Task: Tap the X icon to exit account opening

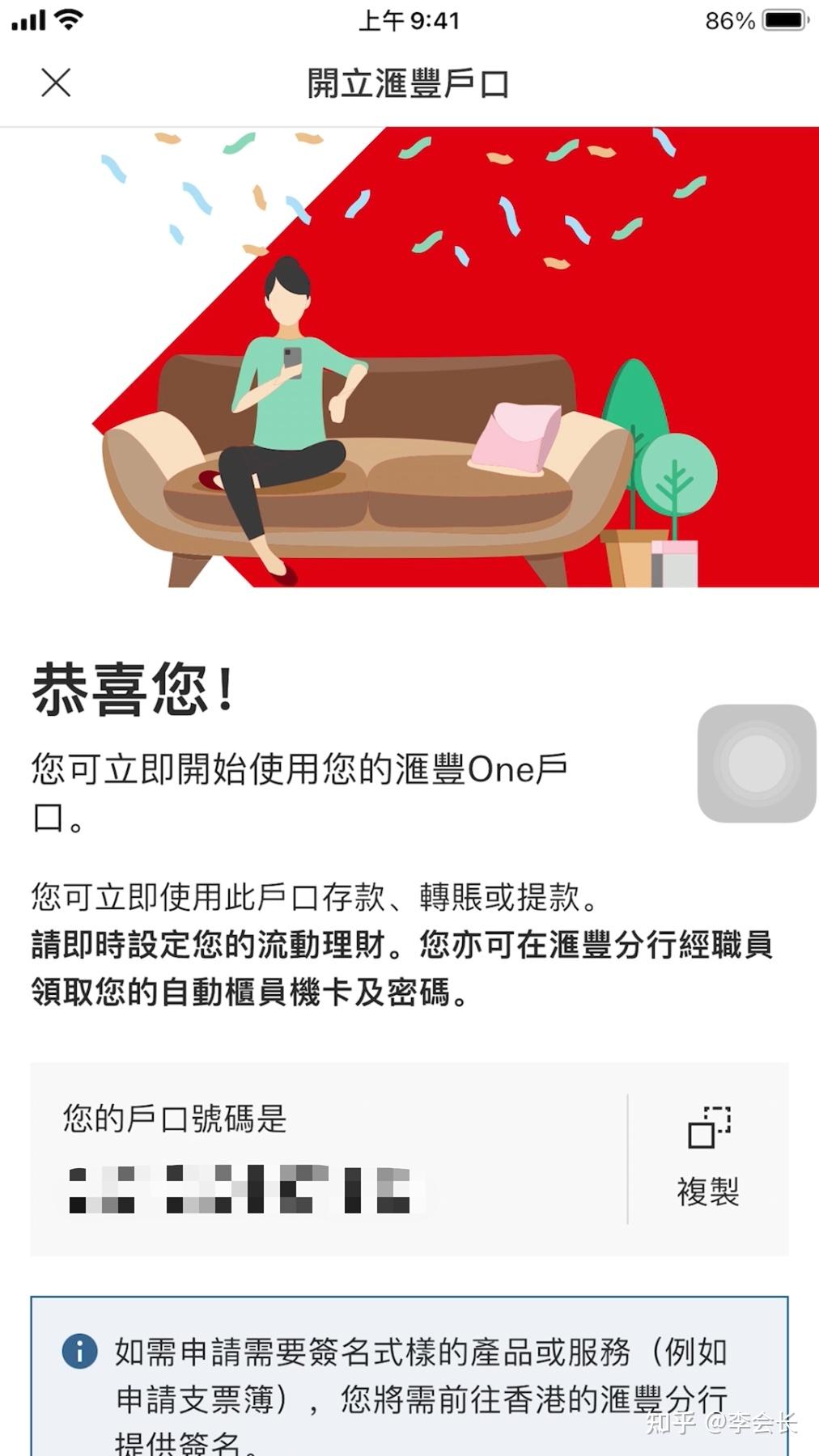Action: (55, 83)
